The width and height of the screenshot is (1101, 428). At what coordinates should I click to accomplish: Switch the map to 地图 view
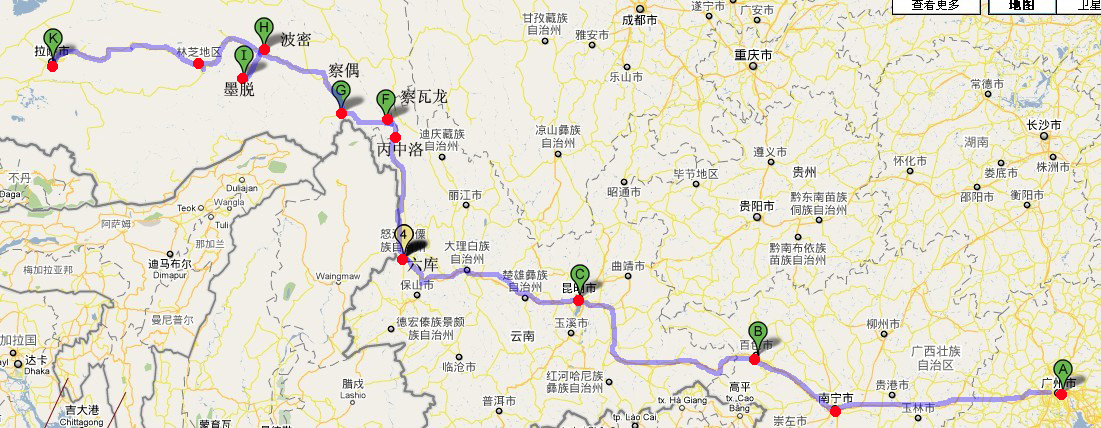[1020, 6]
